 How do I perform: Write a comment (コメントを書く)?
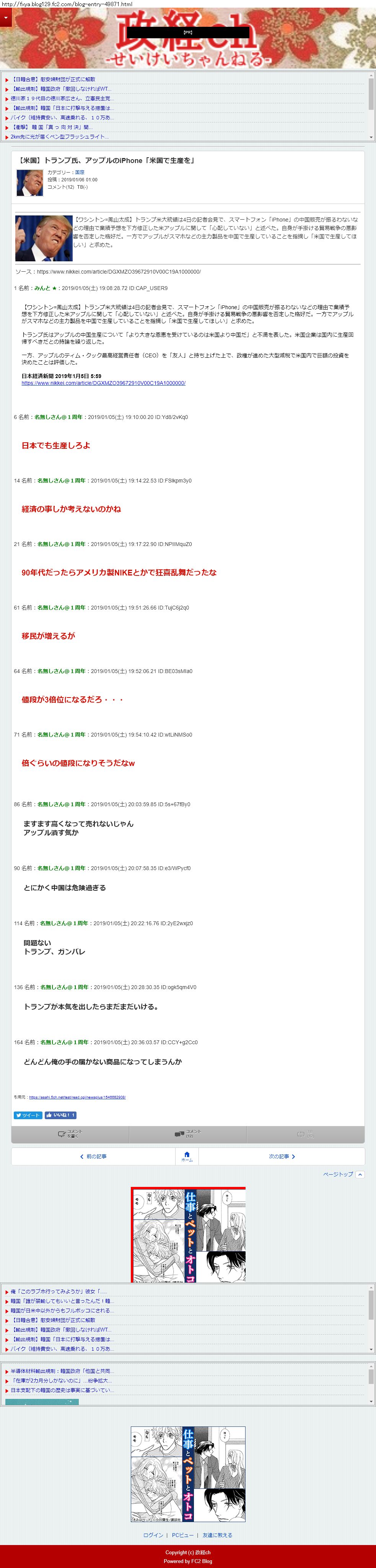point(70,1133)
